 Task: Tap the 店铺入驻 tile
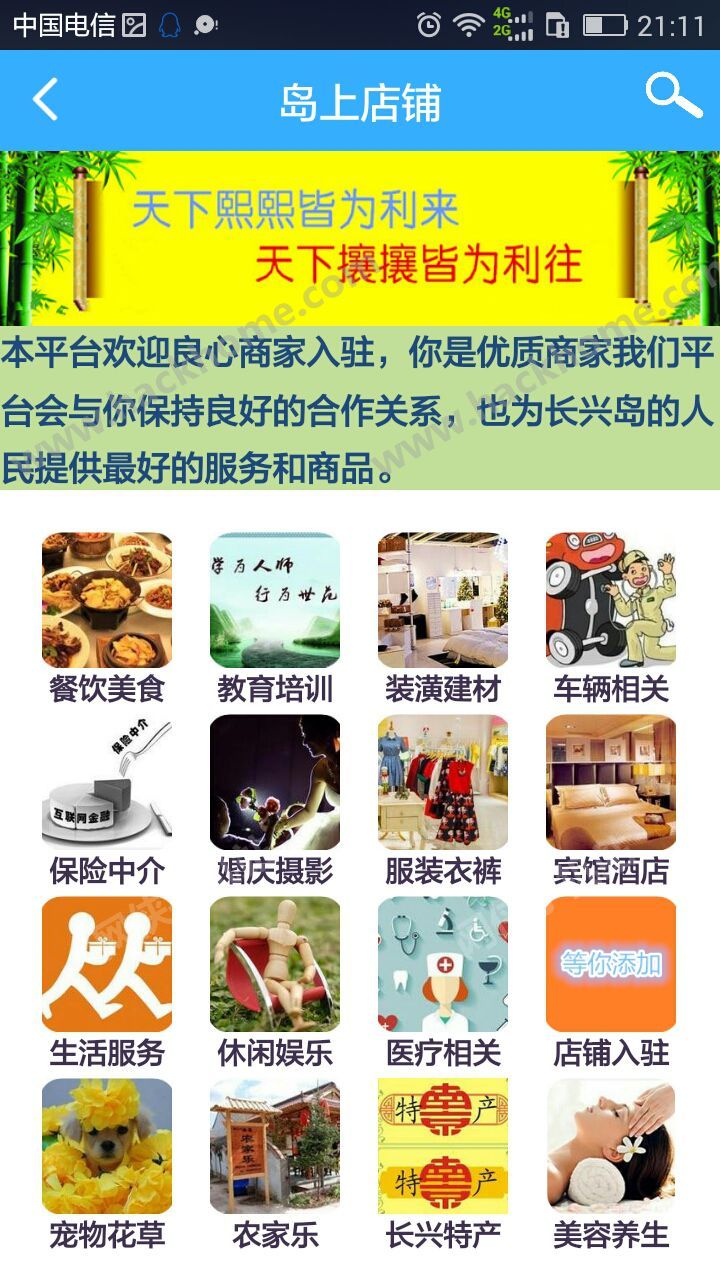click(611, 964)
